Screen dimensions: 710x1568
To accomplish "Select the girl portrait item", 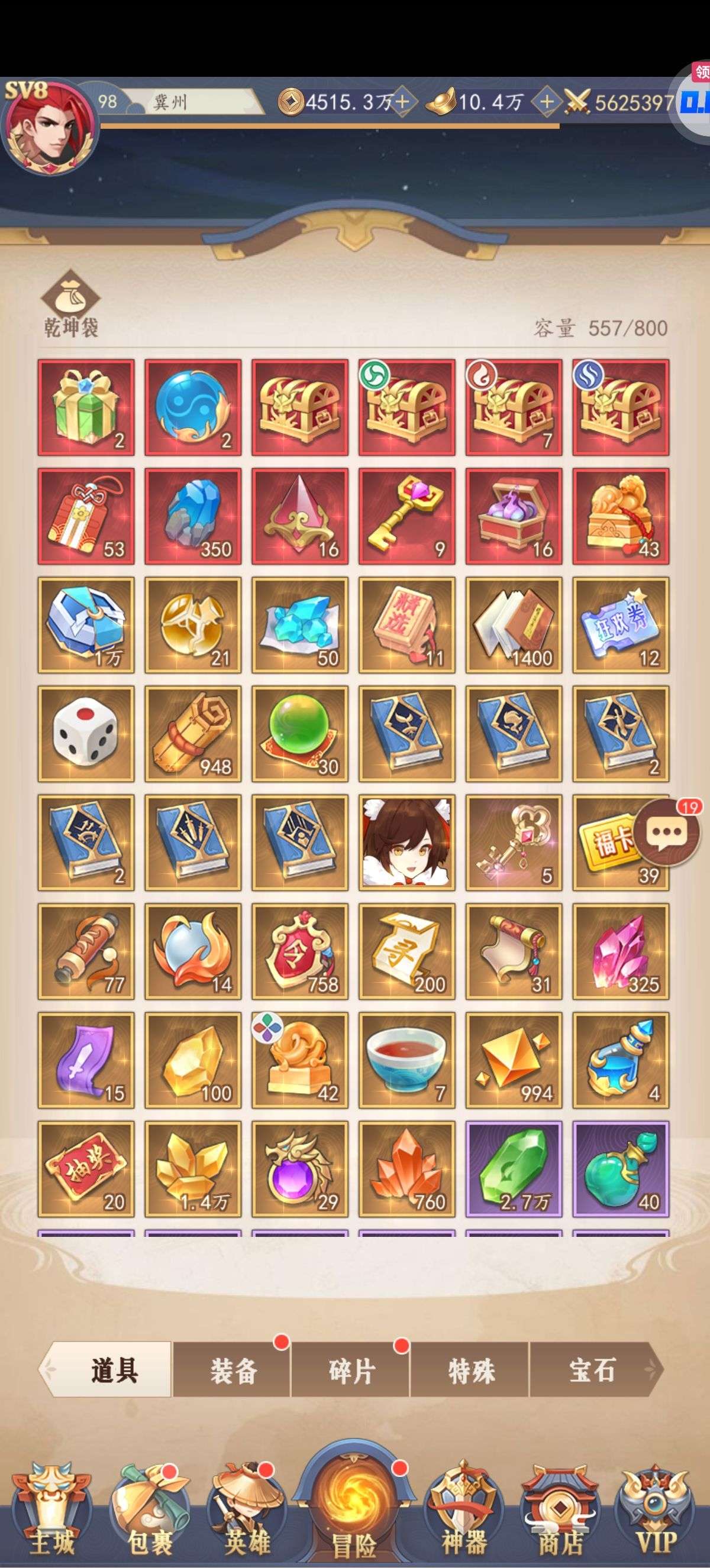I will click(x=406, y=843).
